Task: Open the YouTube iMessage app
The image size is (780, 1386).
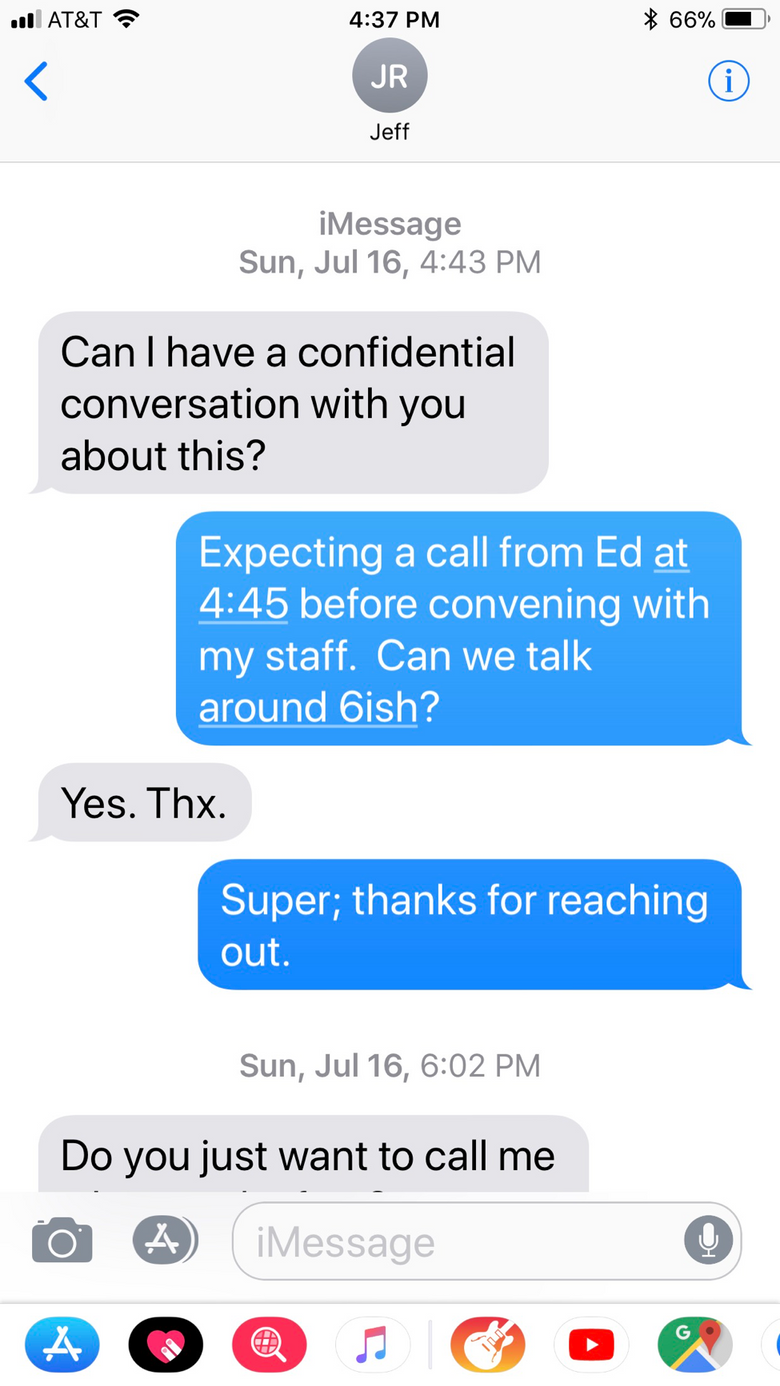Action: click(591, 1345)
